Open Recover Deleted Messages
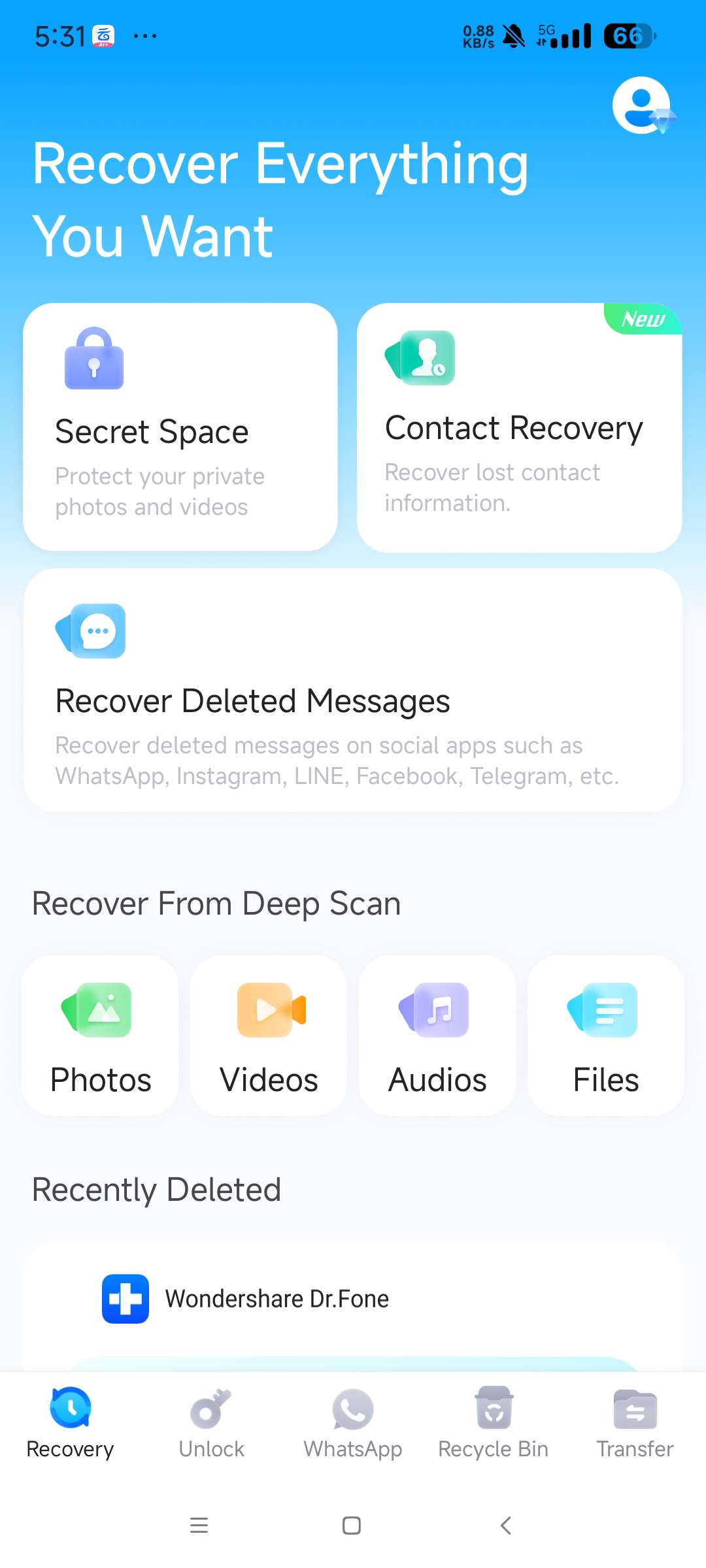Image resolution: width=706 pixels, height=1568 pixels. tap(353, 690)
